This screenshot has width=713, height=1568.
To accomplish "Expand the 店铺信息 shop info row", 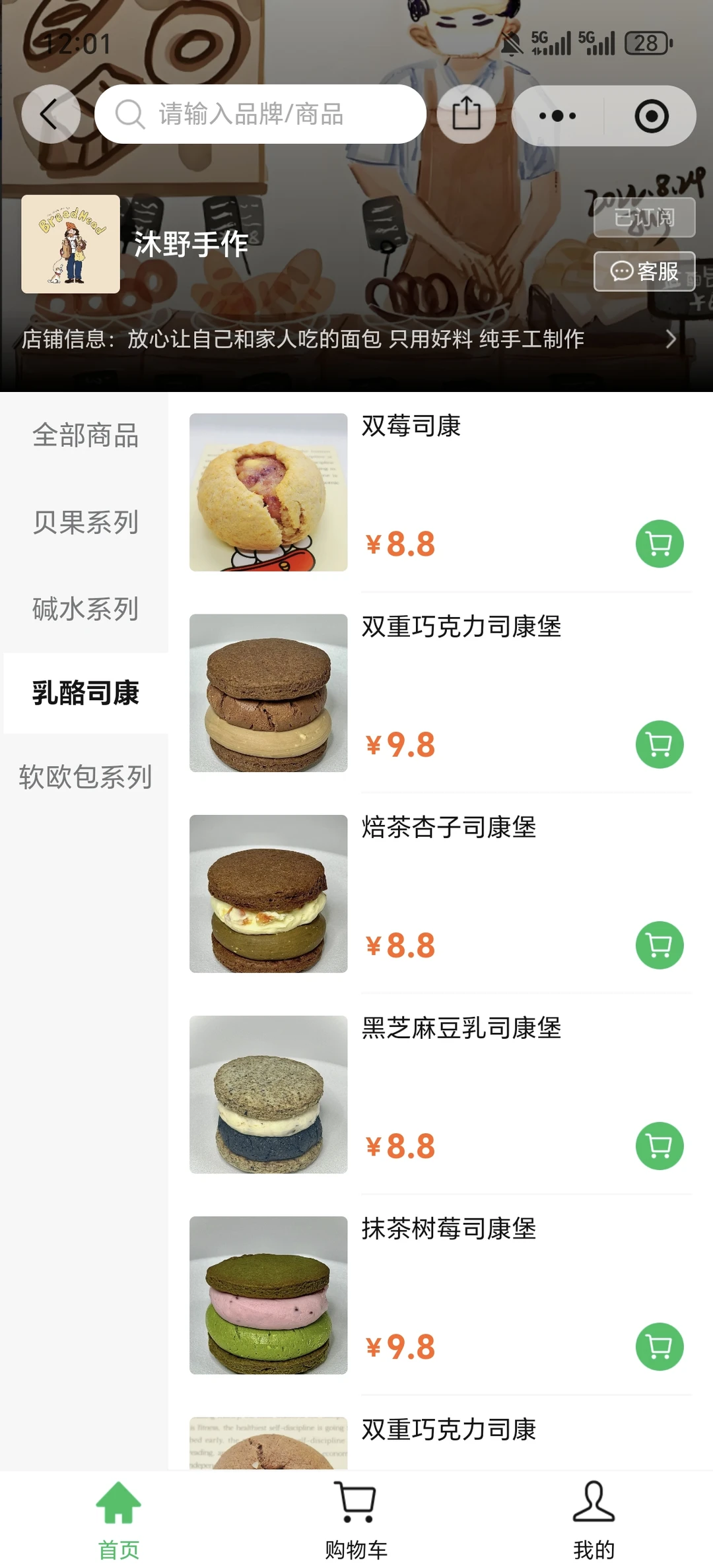I will coord(670,339).
